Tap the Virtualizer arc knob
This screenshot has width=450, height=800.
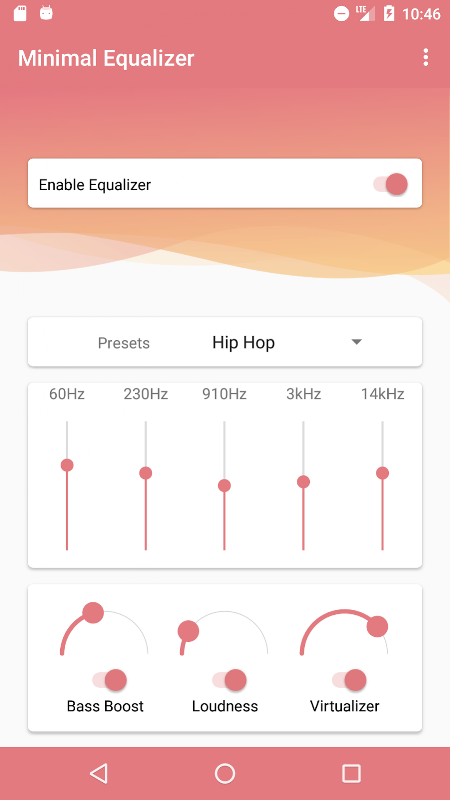pos(378,627)
